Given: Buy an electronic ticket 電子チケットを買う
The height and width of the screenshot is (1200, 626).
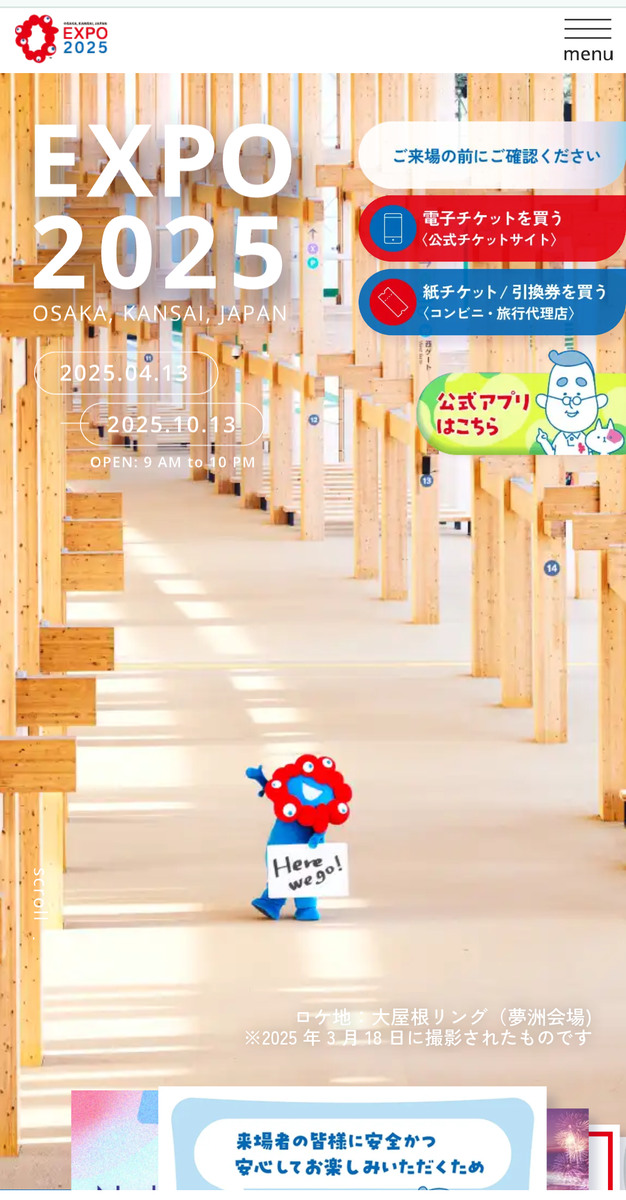Looking at the screenshot, I should point(493,228).
